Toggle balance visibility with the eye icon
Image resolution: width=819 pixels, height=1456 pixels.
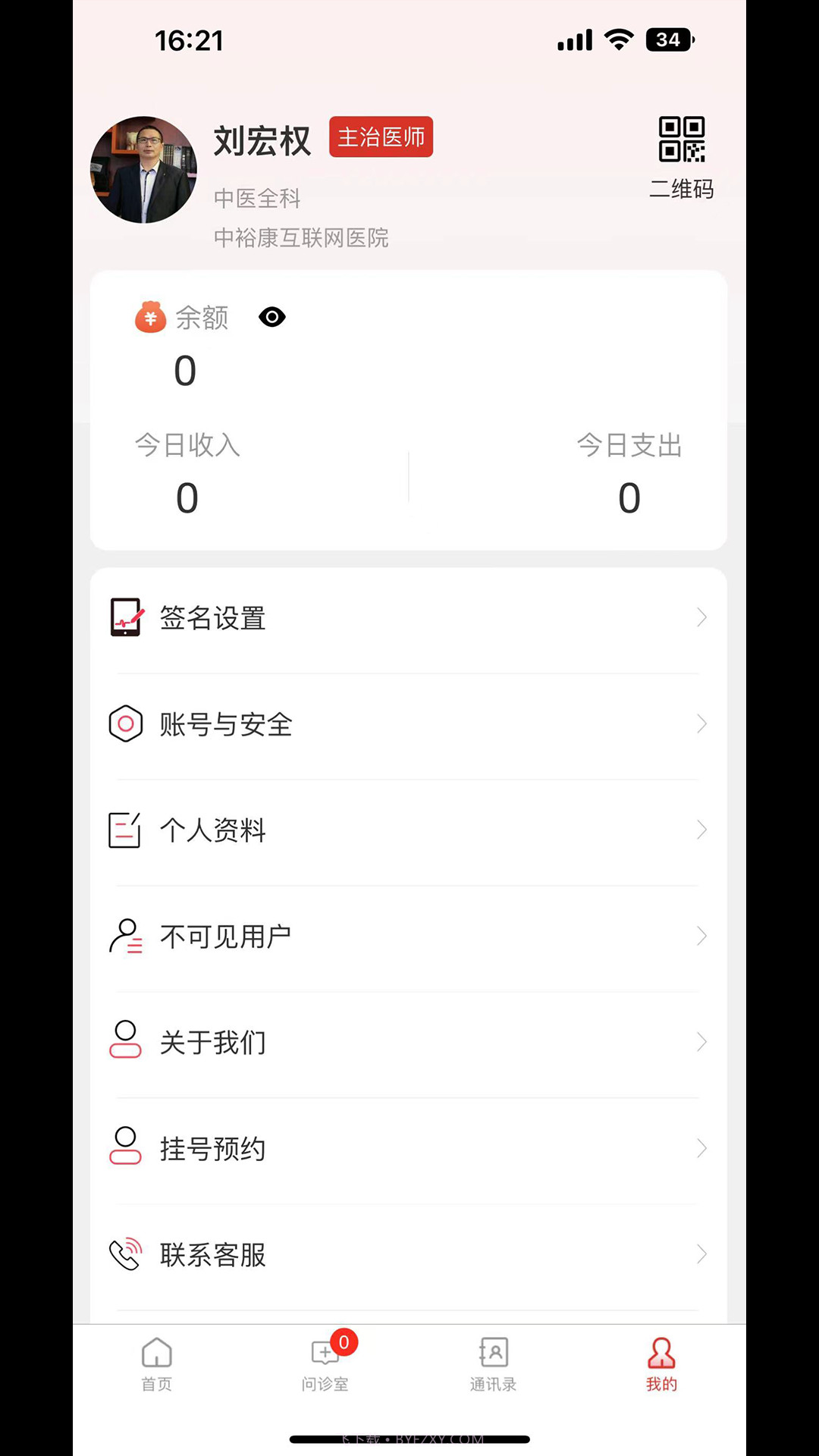272,318
